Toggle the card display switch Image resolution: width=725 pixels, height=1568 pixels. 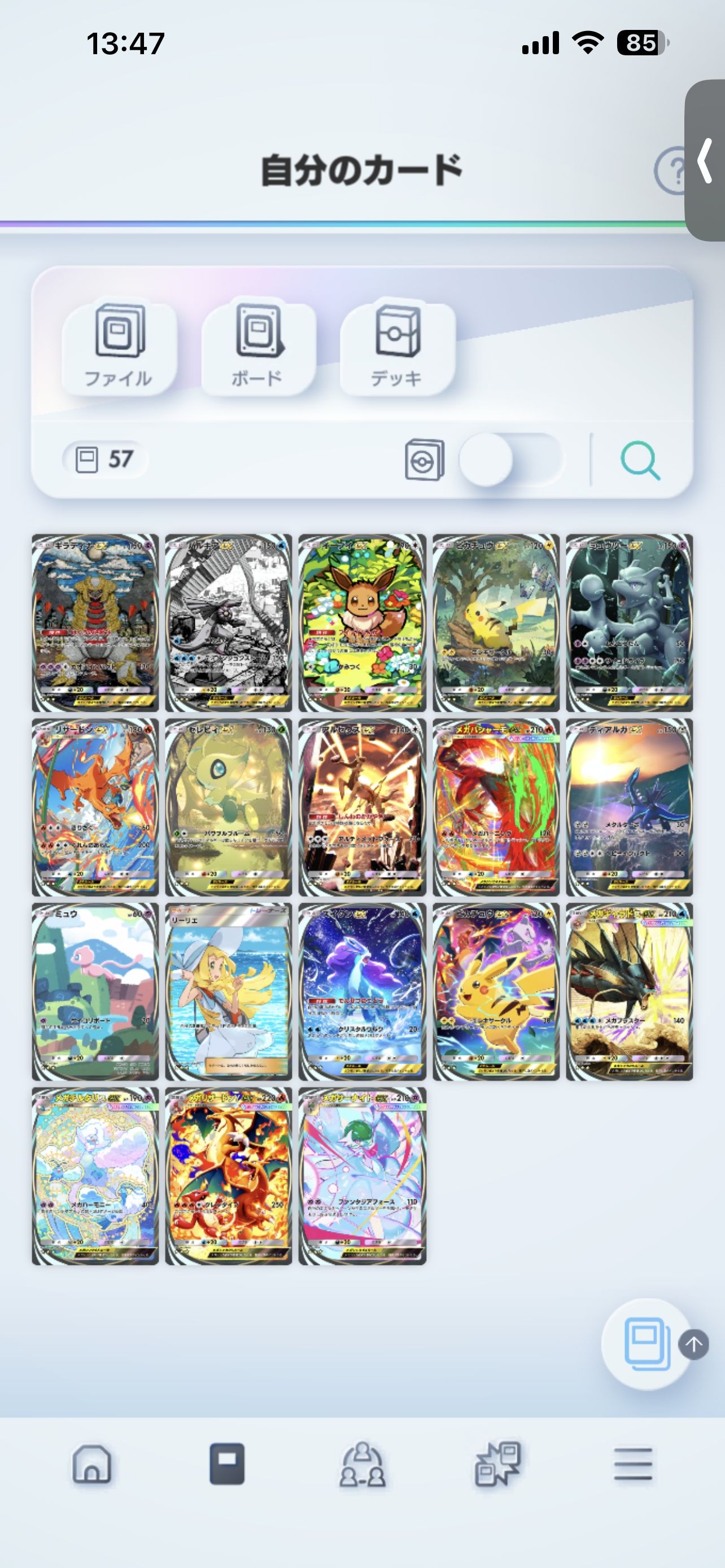pos(510,459)
